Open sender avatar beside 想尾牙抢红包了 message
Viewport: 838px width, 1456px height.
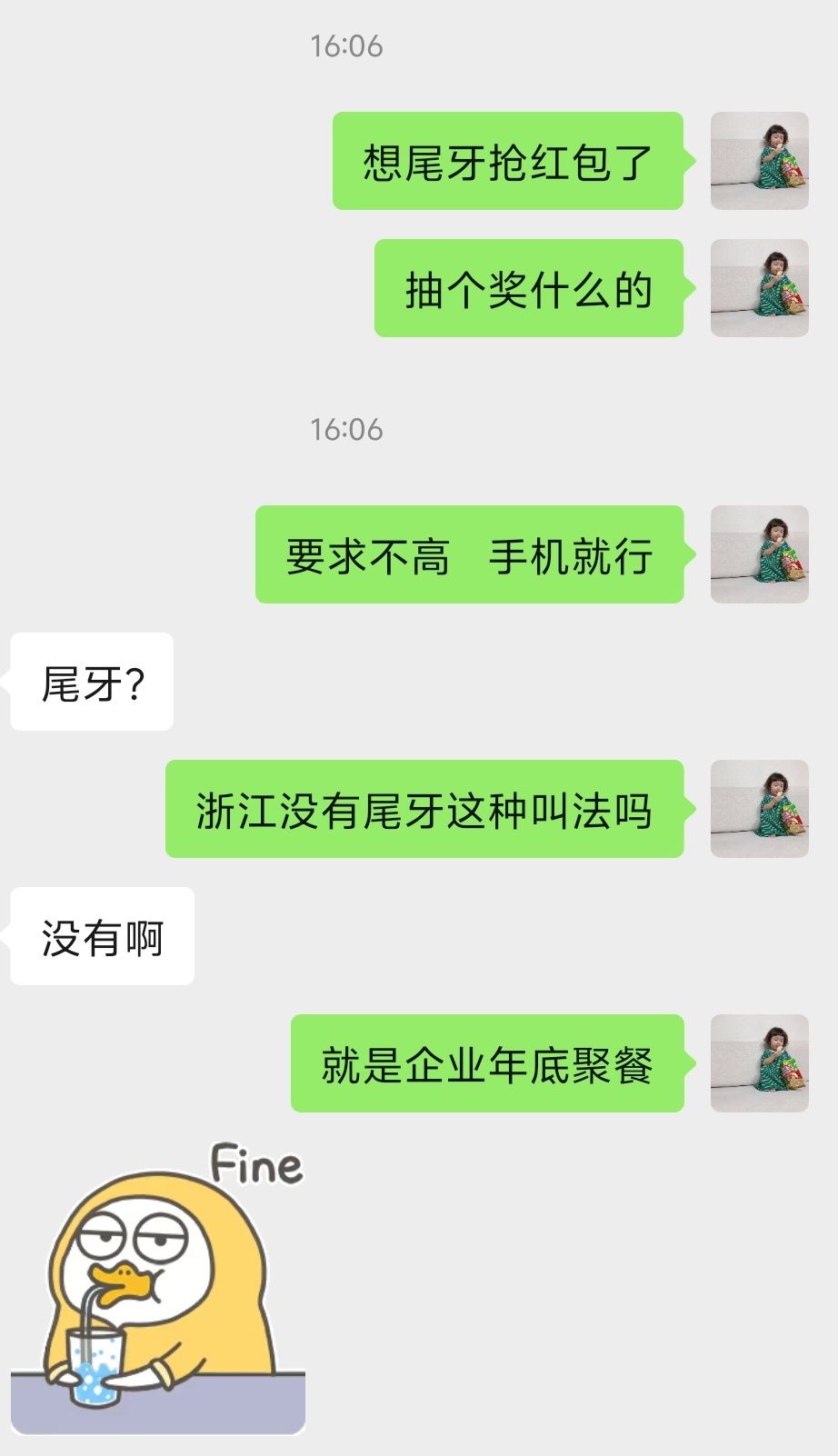tap(759, 161)
